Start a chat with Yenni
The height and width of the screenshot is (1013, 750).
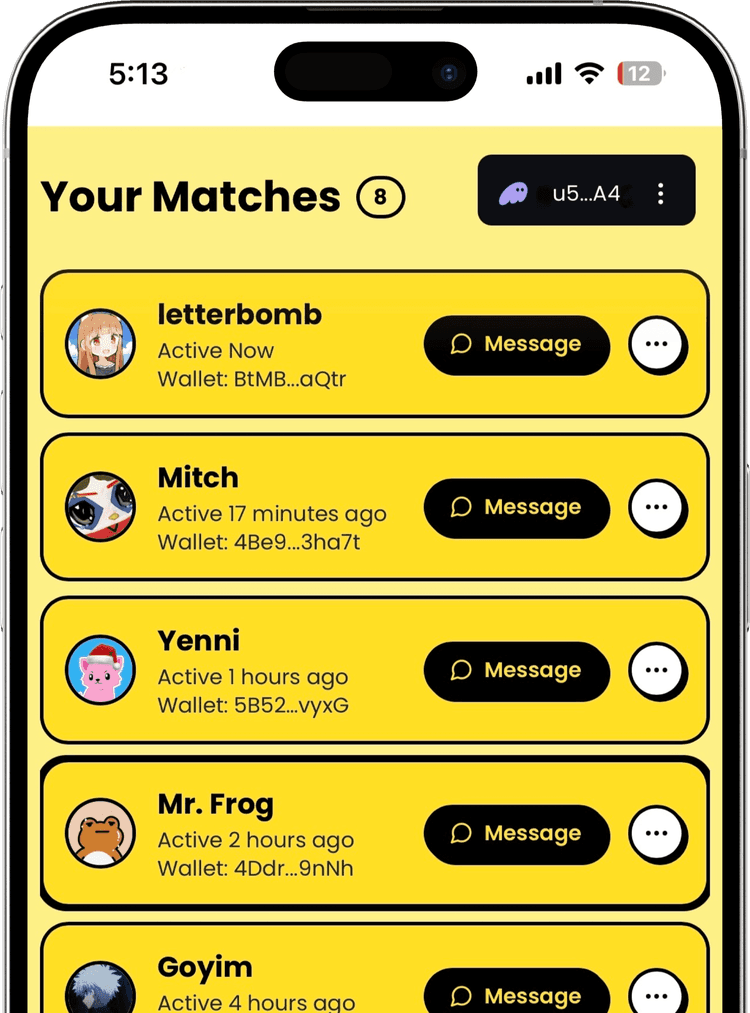[x=517, y=671]
